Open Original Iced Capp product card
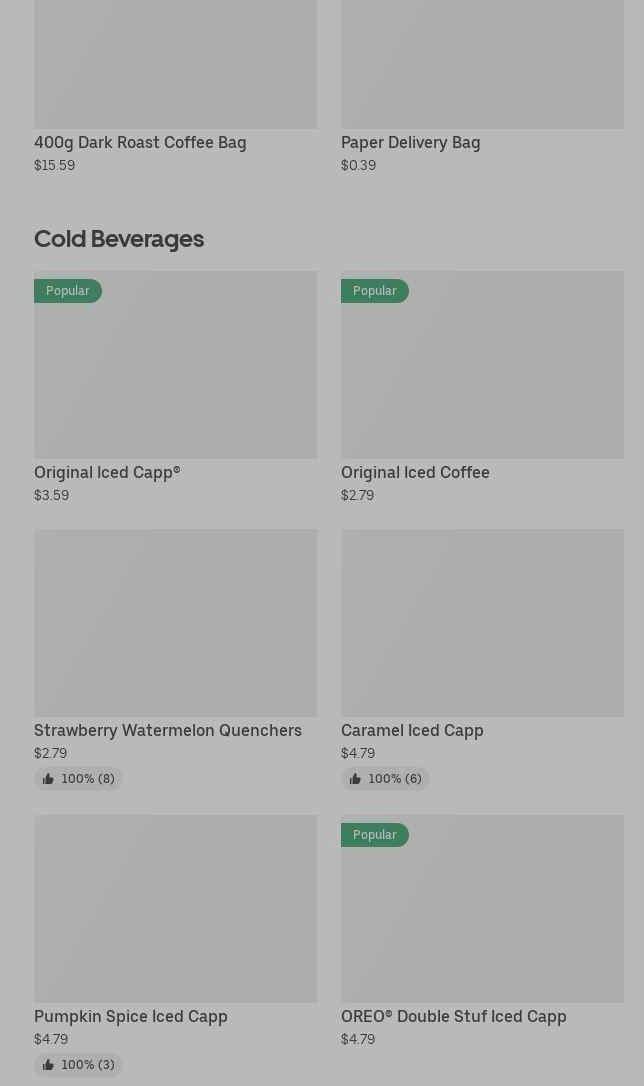644x1086 pixels. coord(176,387)
